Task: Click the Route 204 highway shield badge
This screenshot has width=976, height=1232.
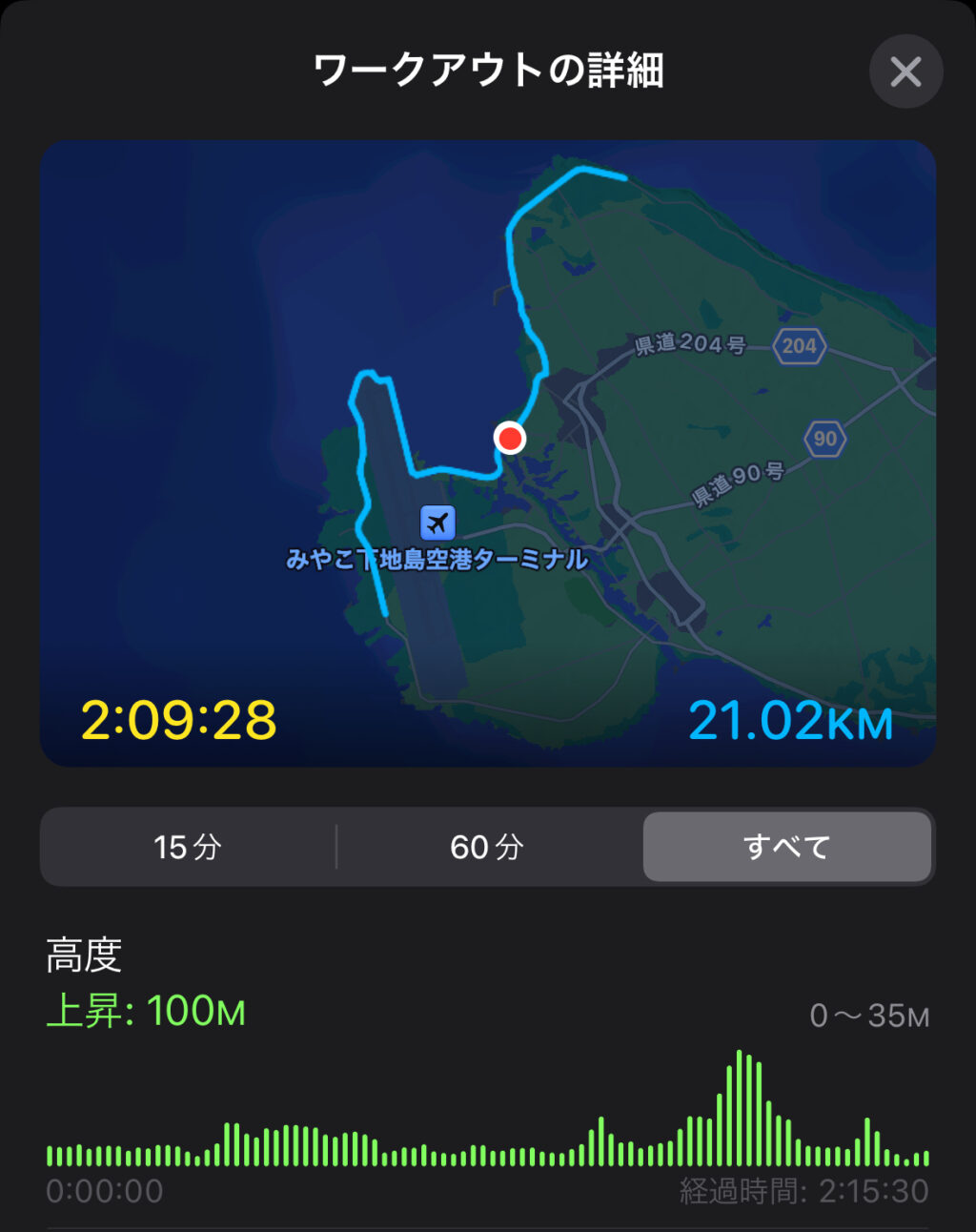Action: point(798,346)
